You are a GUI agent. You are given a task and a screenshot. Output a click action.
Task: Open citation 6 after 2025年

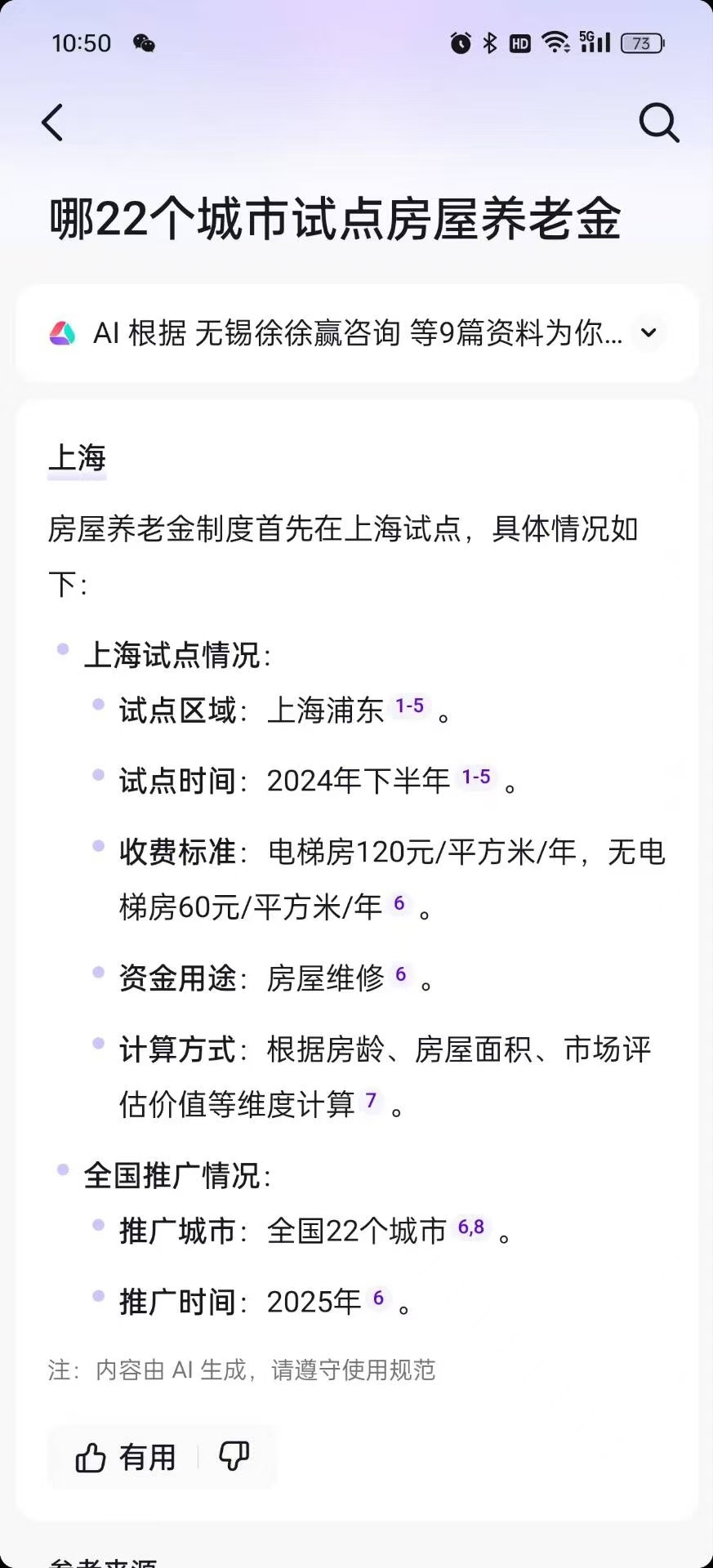(x=378, y=1298)
